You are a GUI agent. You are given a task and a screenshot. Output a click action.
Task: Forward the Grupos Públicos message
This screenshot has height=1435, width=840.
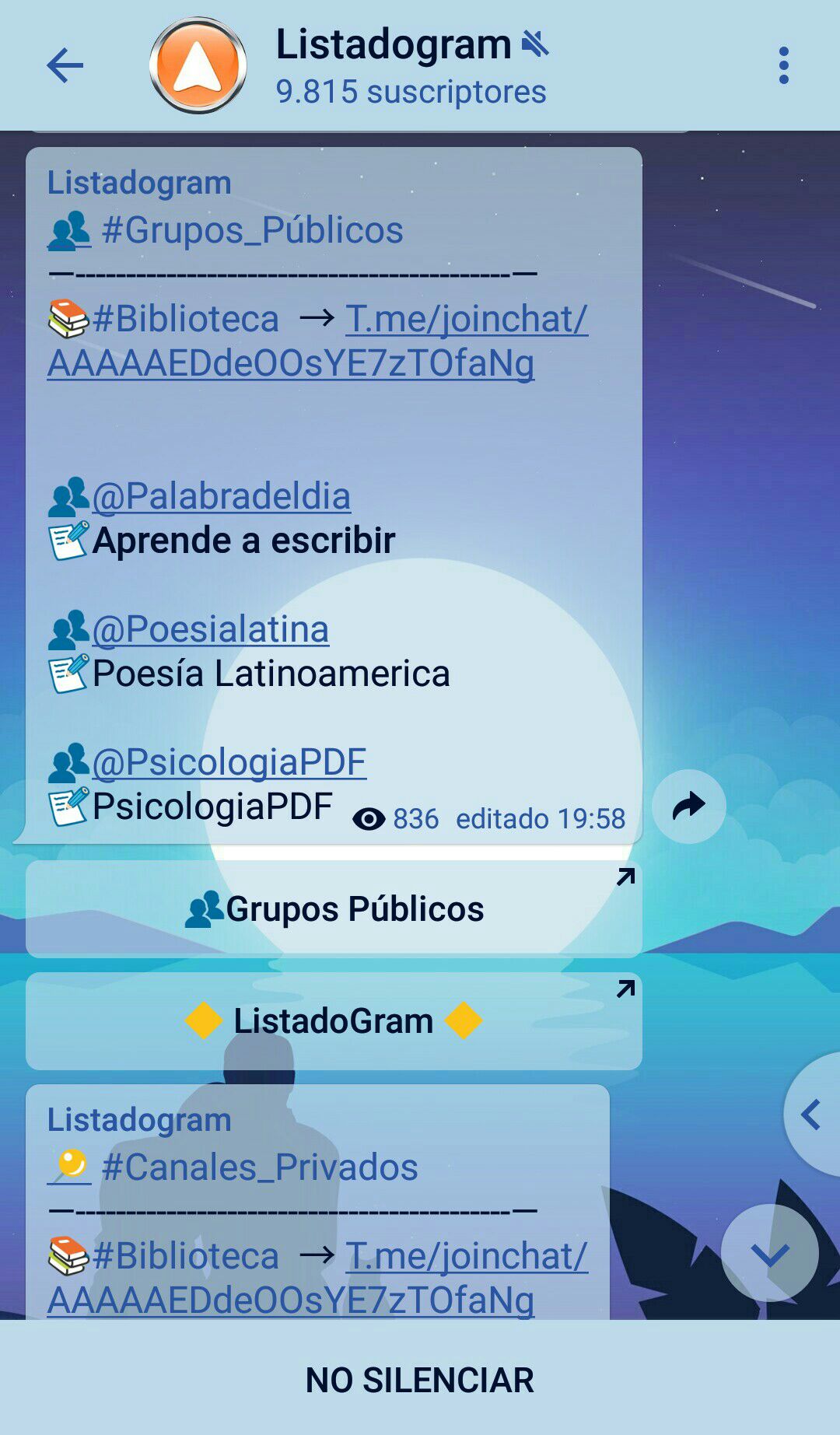click(688, 807)
